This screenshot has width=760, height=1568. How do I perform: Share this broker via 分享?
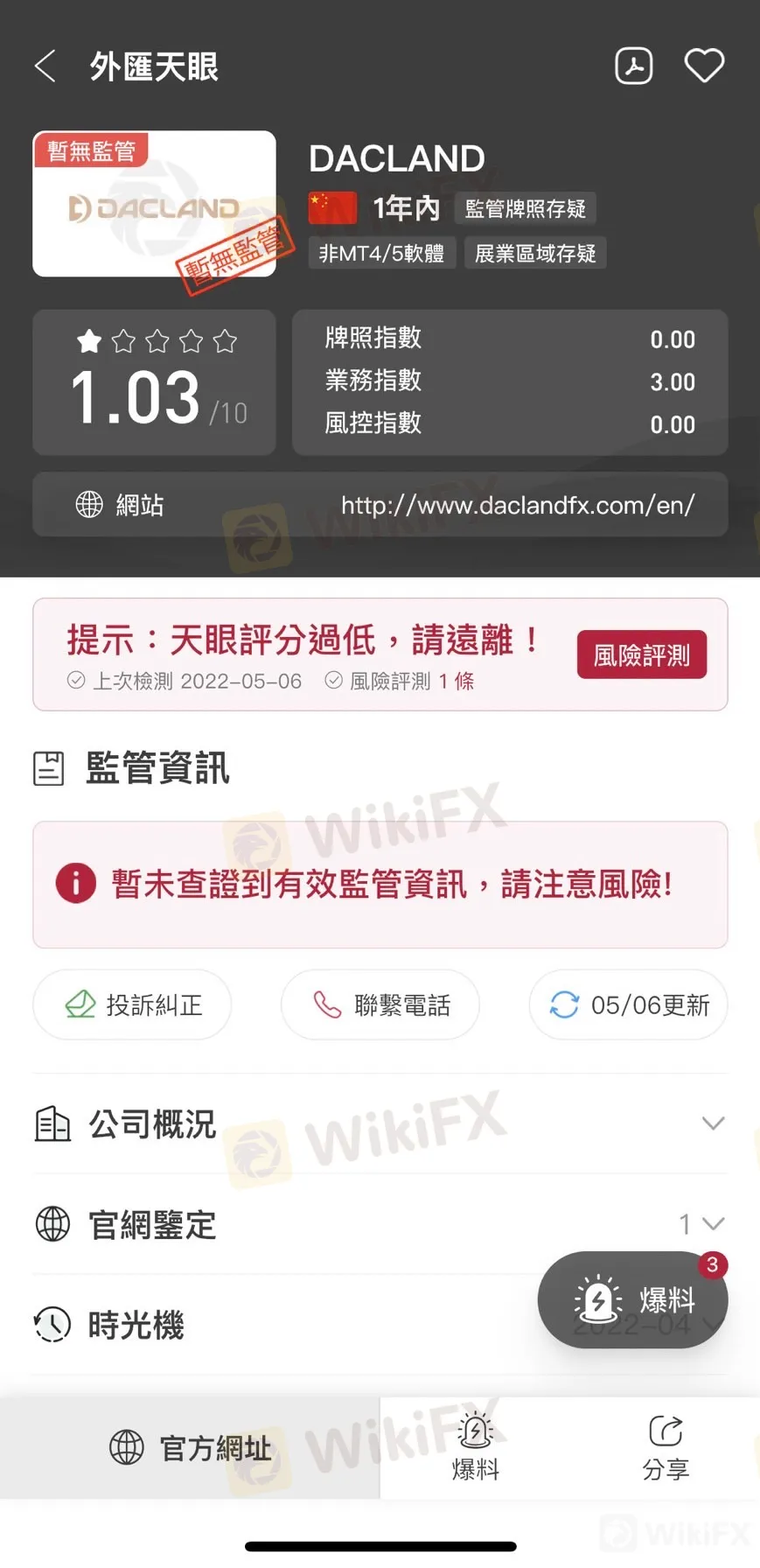coord(666,1448)
